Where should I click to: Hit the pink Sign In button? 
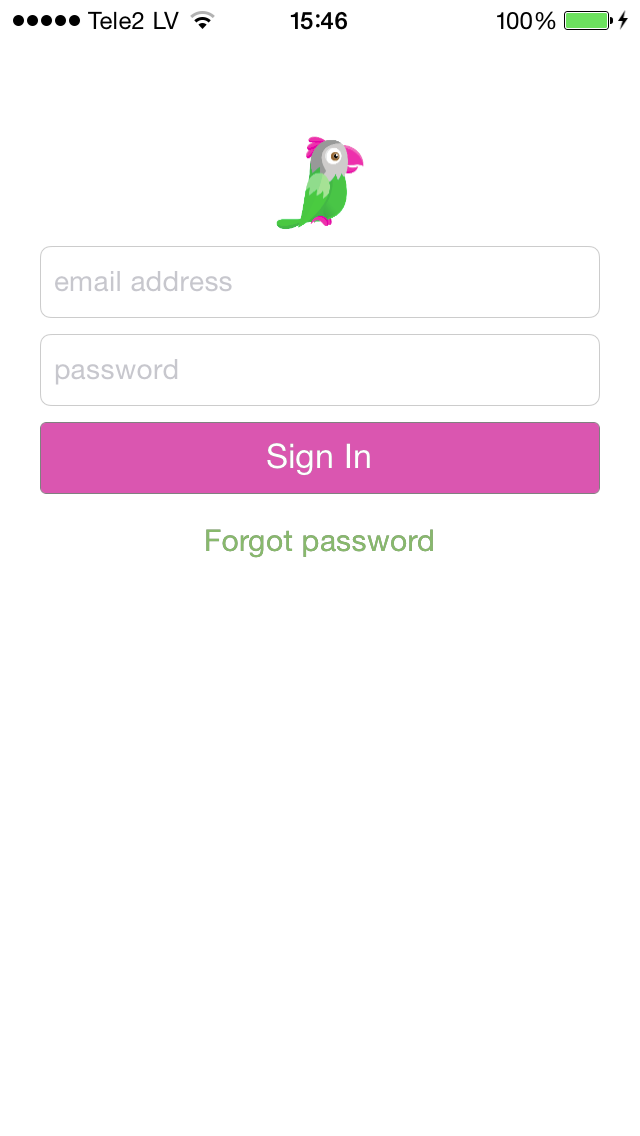pos(320,458)
